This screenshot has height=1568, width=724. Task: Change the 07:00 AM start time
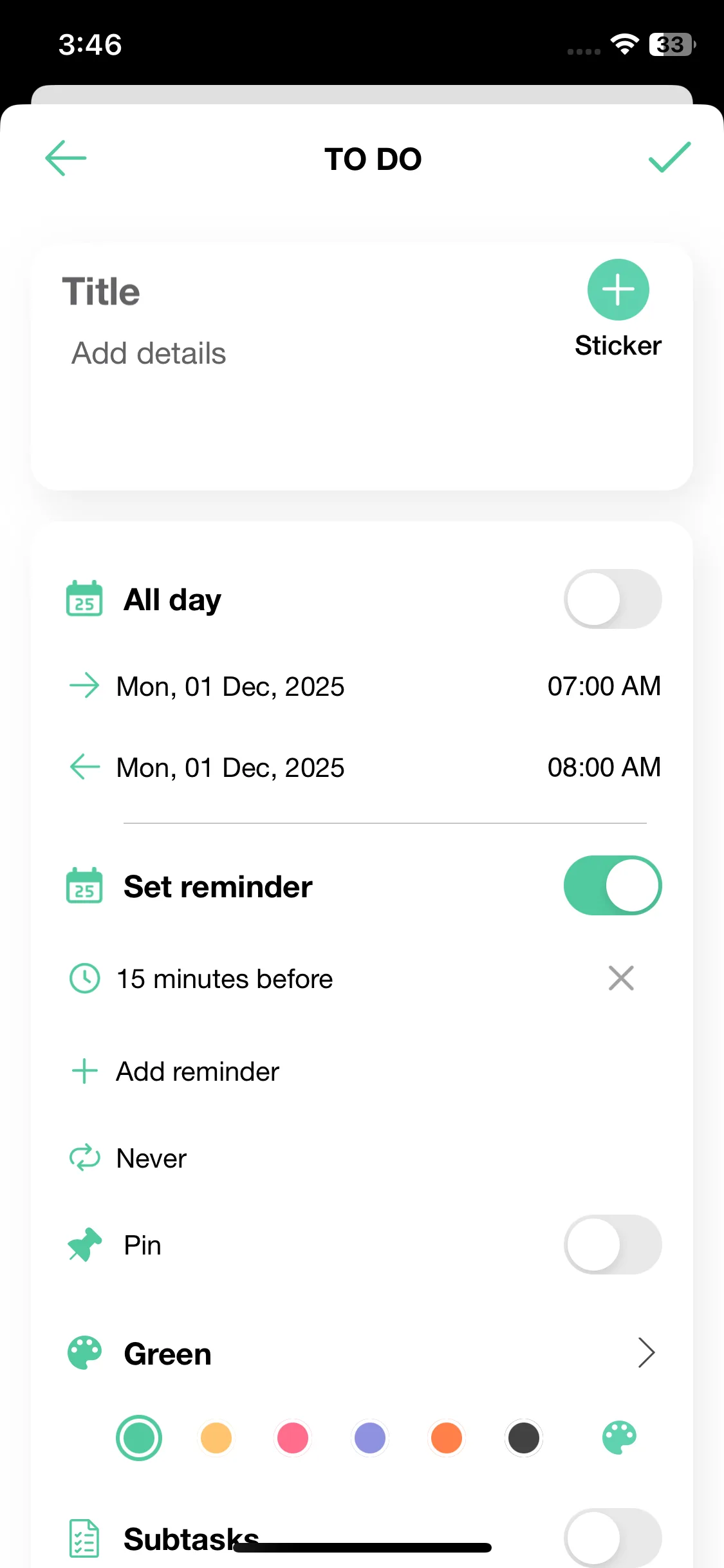(x=604, y=686)
